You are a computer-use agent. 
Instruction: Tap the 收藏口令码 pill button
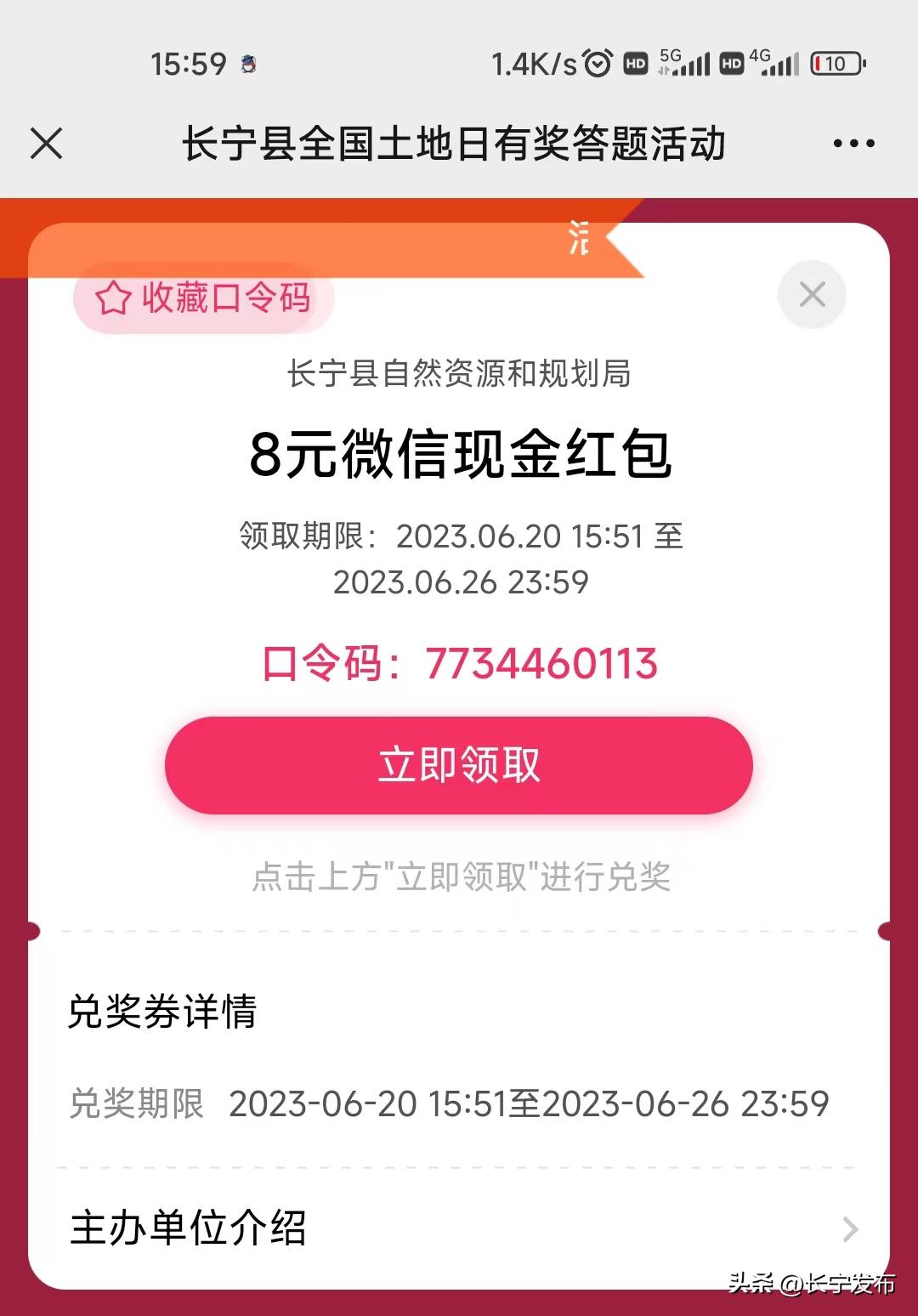pyautogui.click(x=200, y=299)
